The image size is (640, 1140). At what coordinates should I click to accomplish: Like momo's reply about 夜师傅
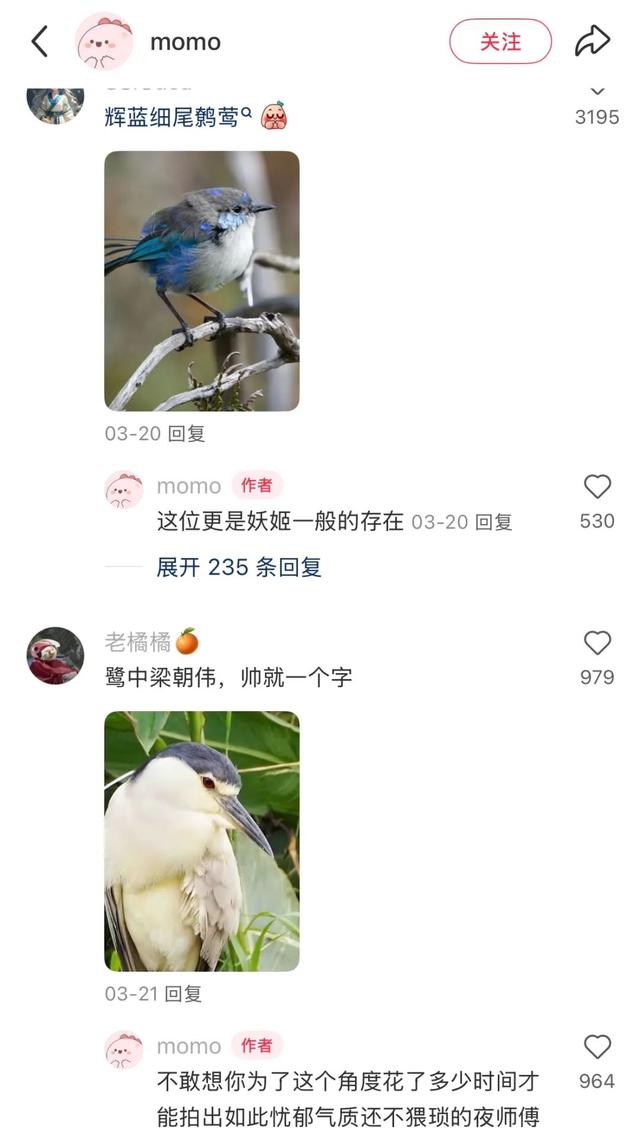click(597, 1047)
